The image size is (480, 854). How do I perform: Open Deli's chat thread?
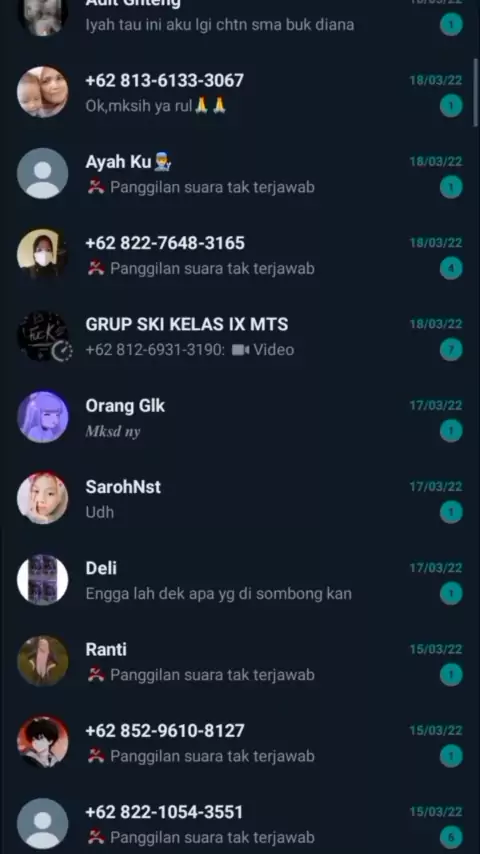240,580
